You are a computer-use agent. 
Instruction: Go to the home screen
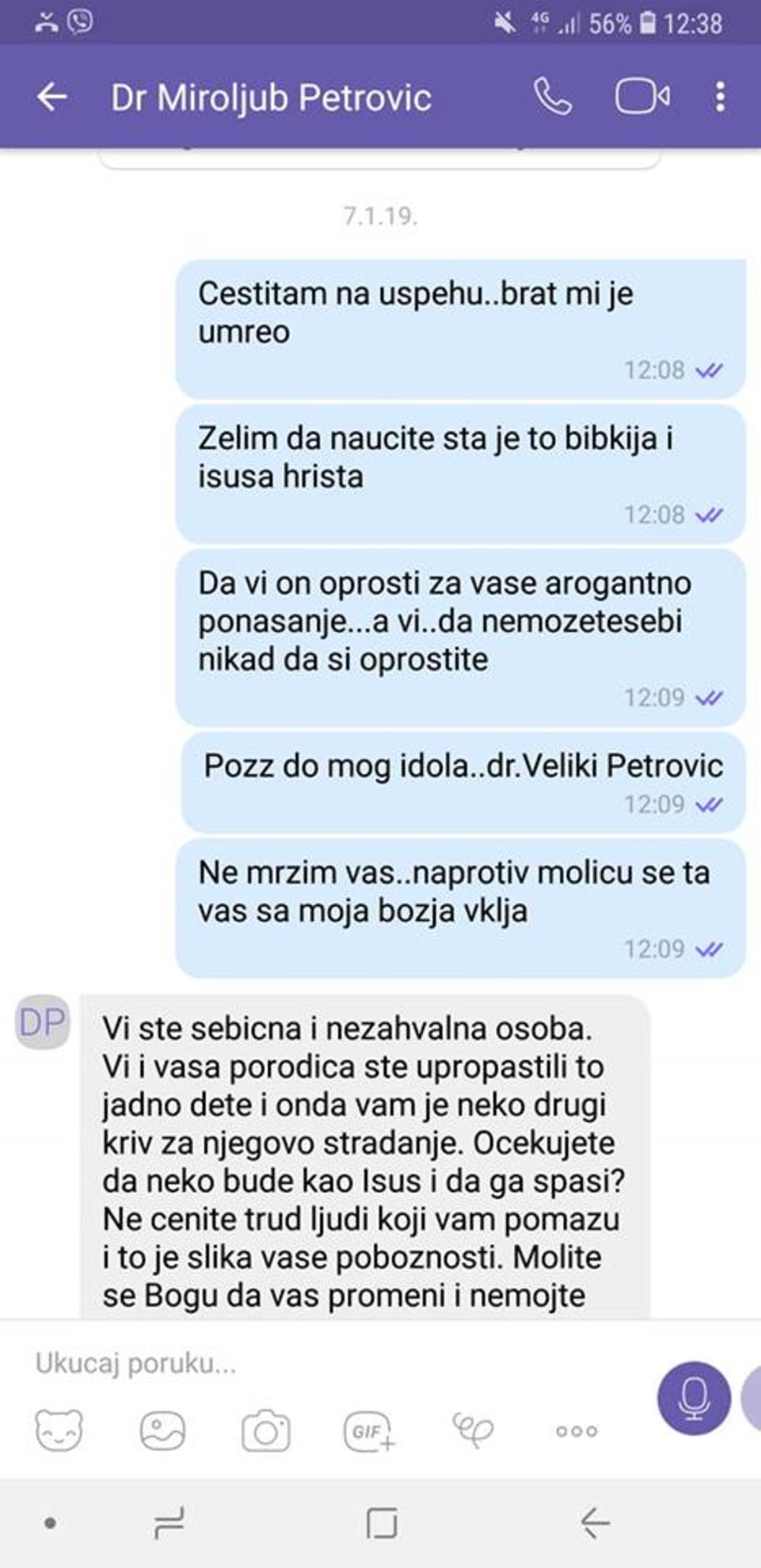point(381,1523)
